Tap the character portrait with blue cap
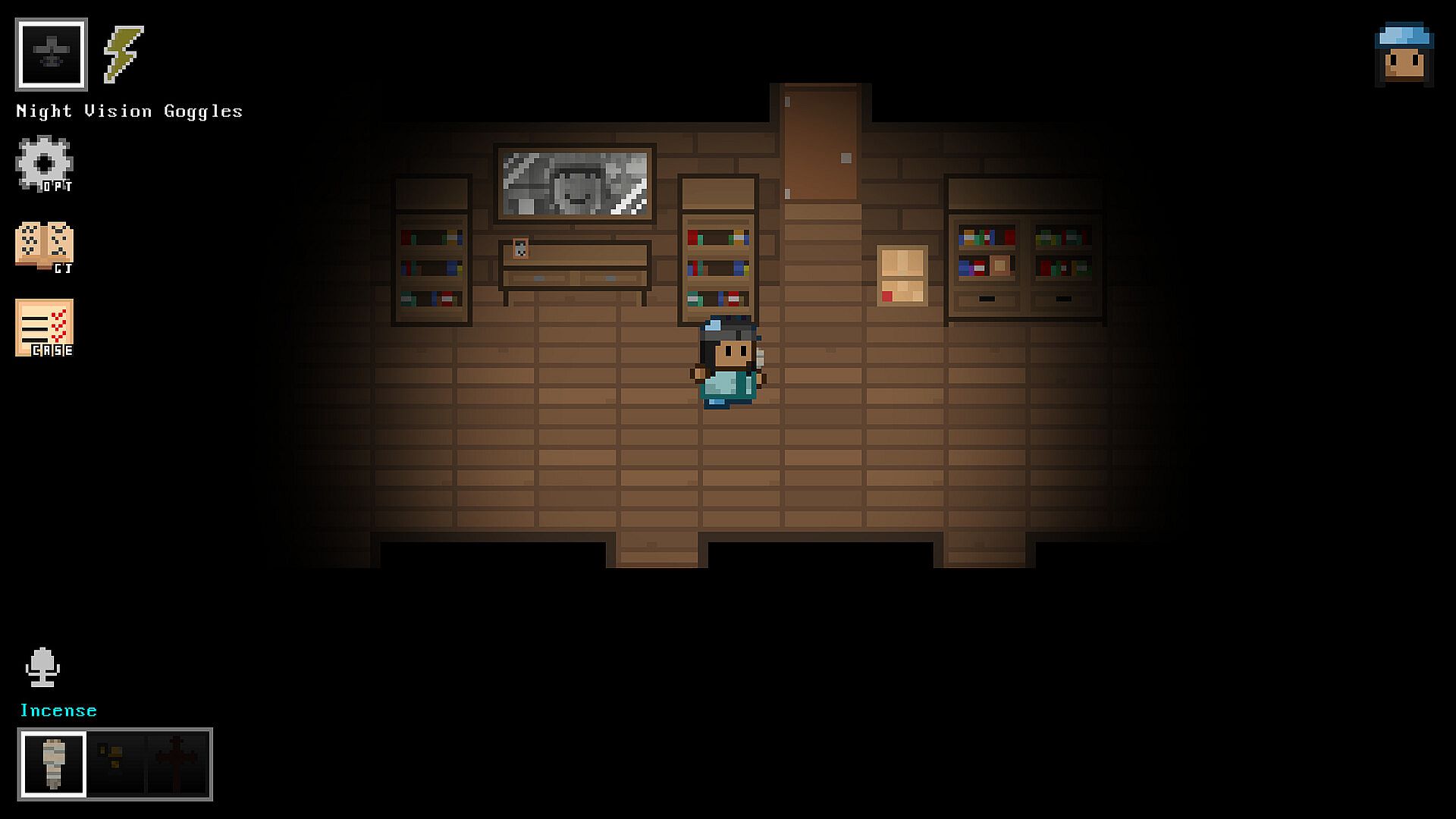Viewport: 1456px width, 819px height. [x=1404, y=55]
